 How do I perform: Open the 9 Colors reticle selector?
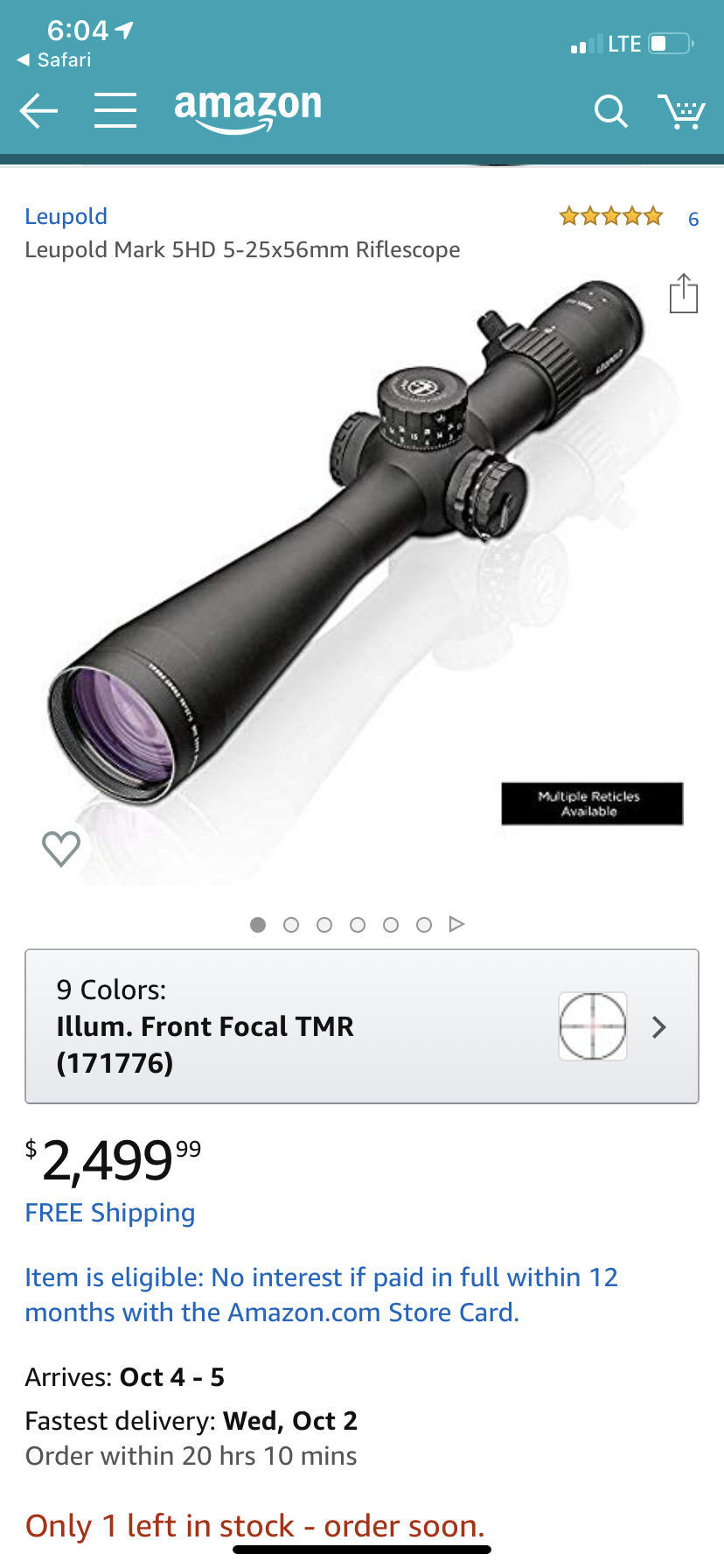[x=362, y=1026]
